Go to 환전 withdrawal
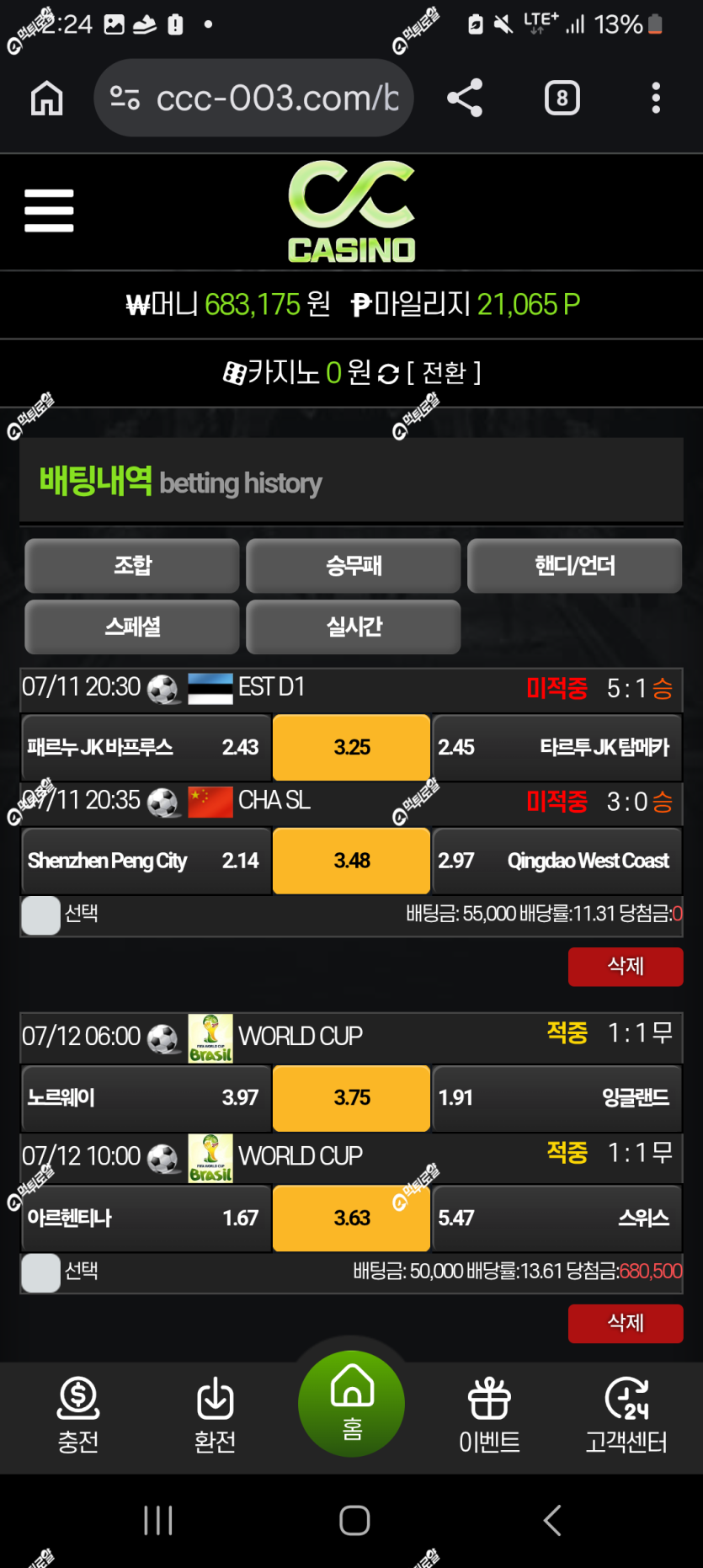This screenshot has width=703, height=1568. coord(215,1415)
